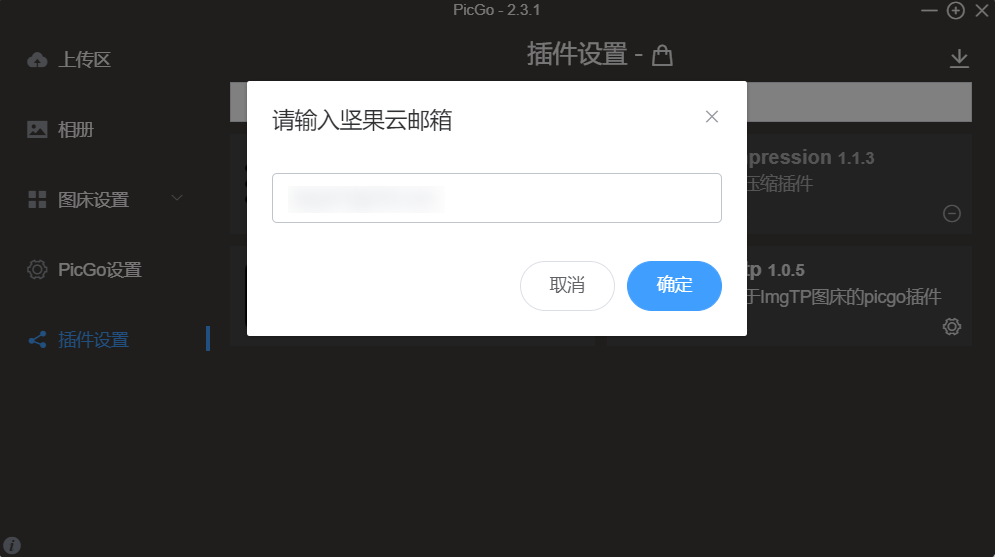Screen dimensions: 995x557
Task: Tap the download icon for plugin import
Action: (x=959, y=58)
